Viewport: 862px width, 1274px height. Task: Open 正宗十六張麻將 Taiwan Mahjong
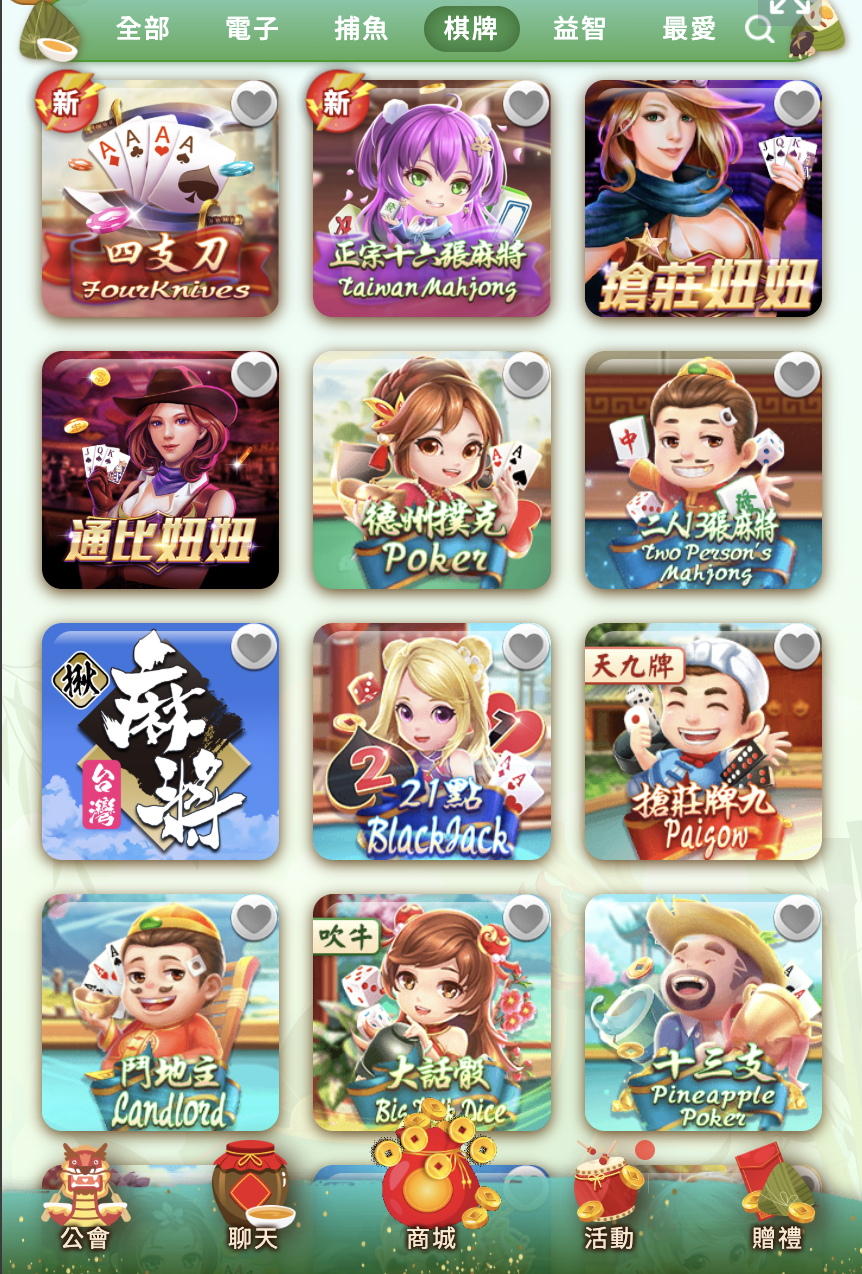[431, 200]
